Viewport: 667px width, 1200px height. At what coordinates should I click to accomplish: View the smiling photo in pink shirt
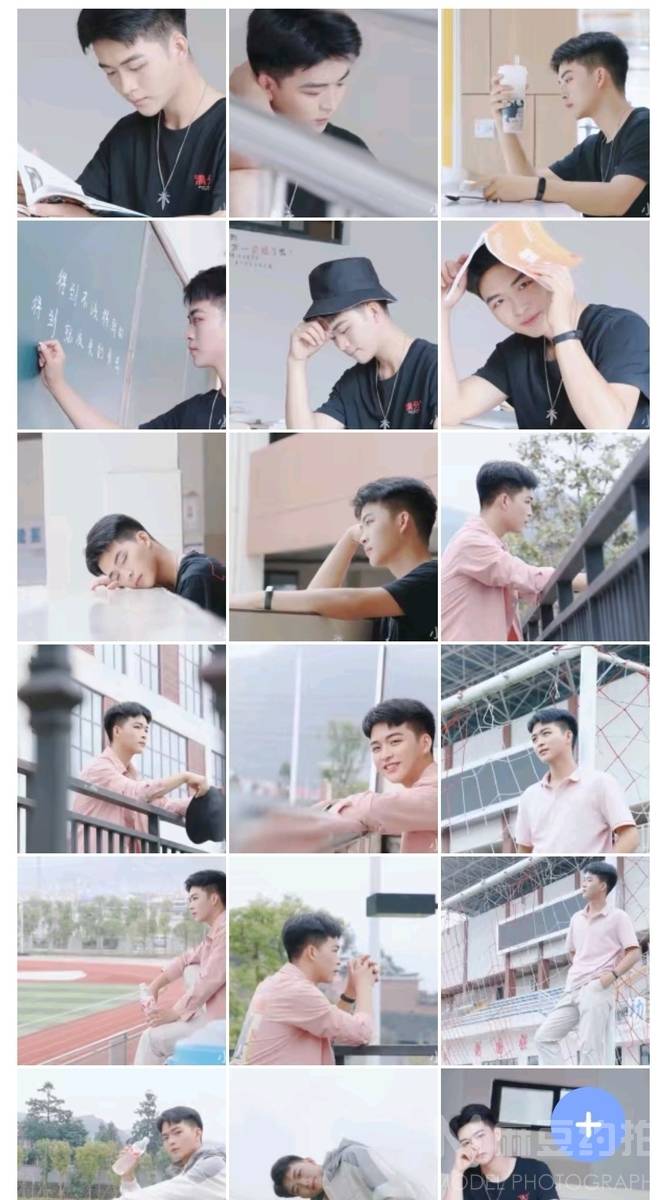[x=333, y=749]
